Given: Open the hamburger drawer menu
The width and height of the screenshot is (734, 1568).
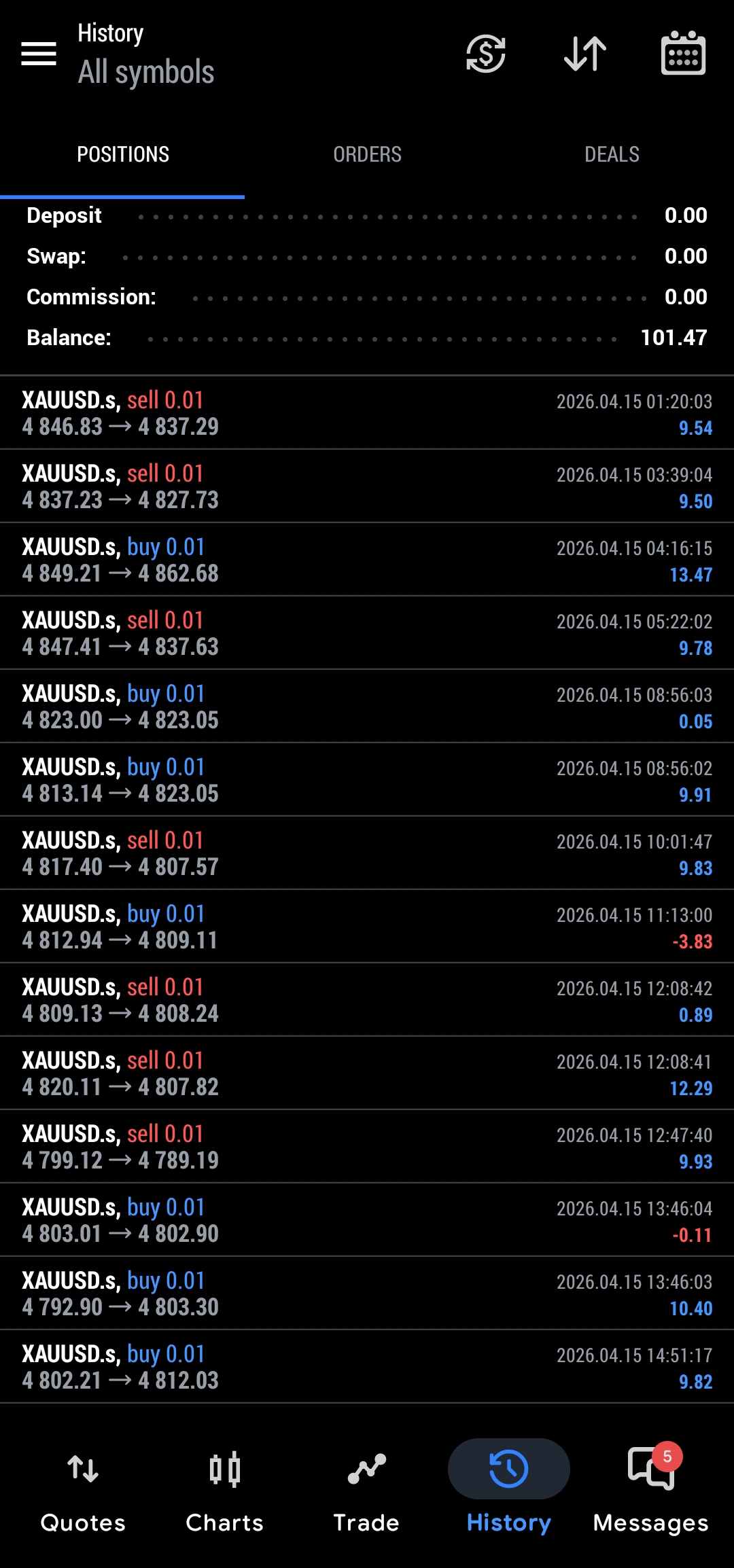Looking at the screenshot, I should (x=39, y=54).
